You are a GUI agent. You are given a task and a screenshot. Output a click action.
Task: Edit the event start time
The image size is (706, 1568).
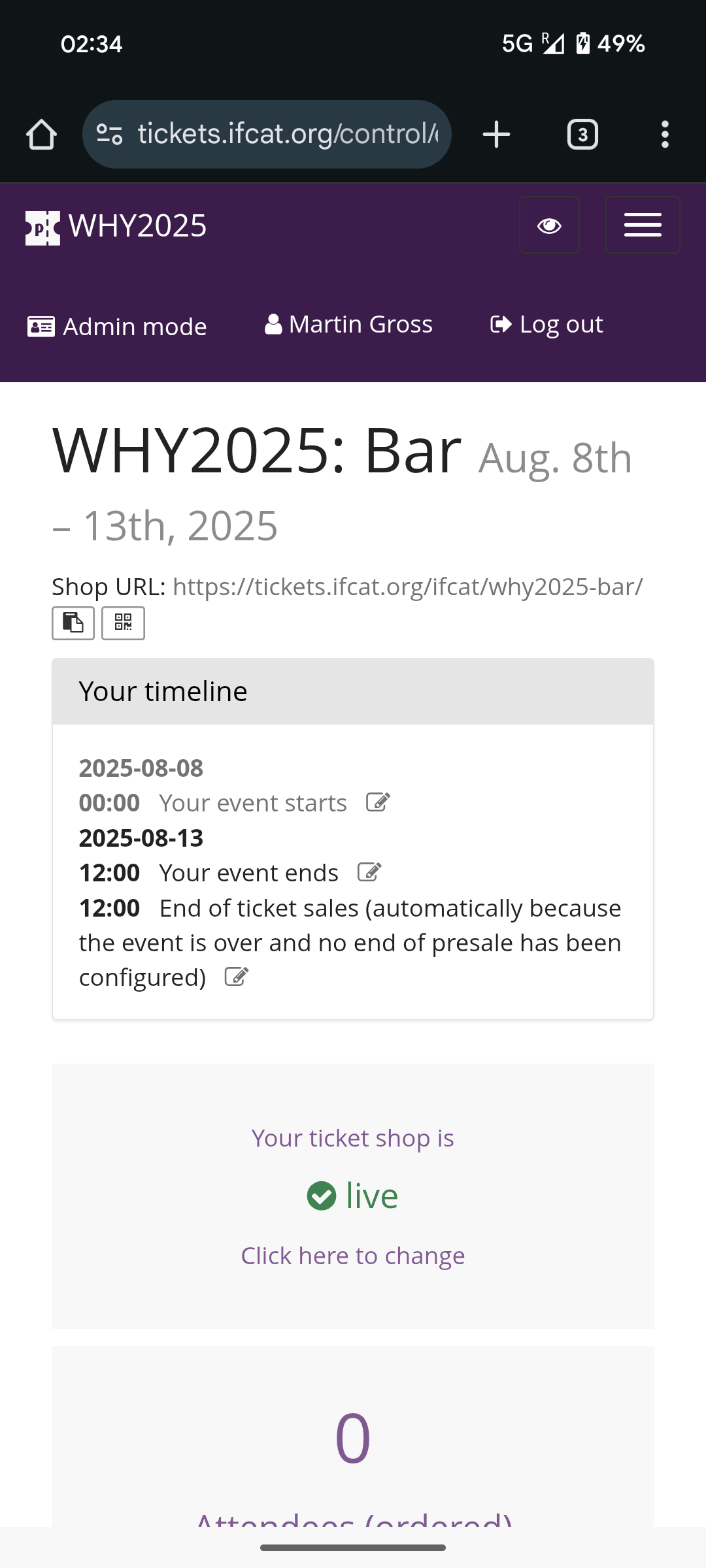coord(378,802)
